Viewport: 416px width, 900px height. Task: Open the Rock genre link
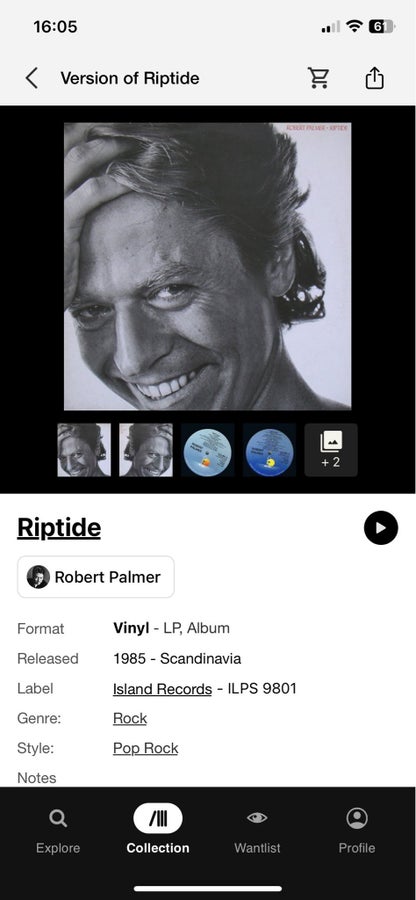[x=130, y=718]
